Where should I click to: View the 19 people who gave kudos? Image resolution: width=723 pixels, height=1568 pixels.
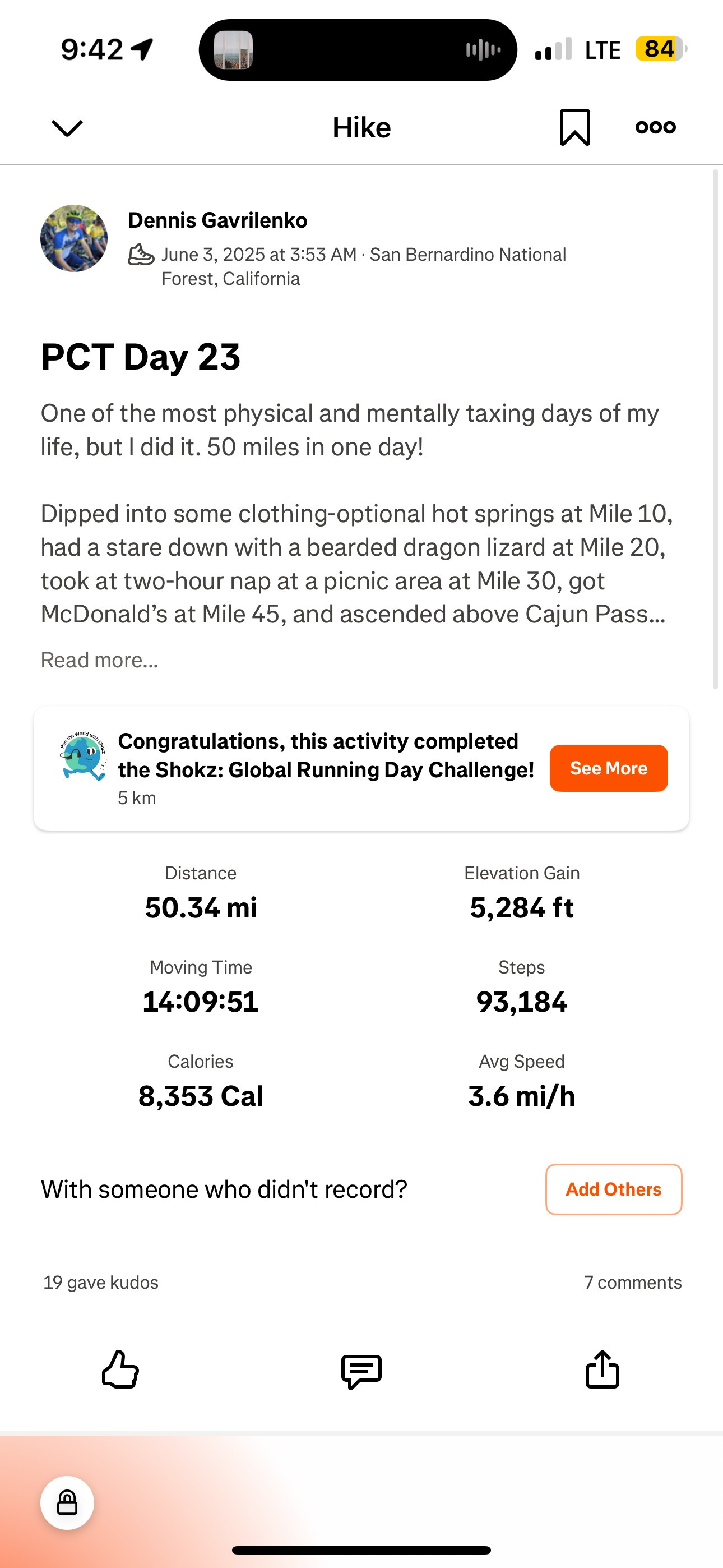(x=101, y=1283)
